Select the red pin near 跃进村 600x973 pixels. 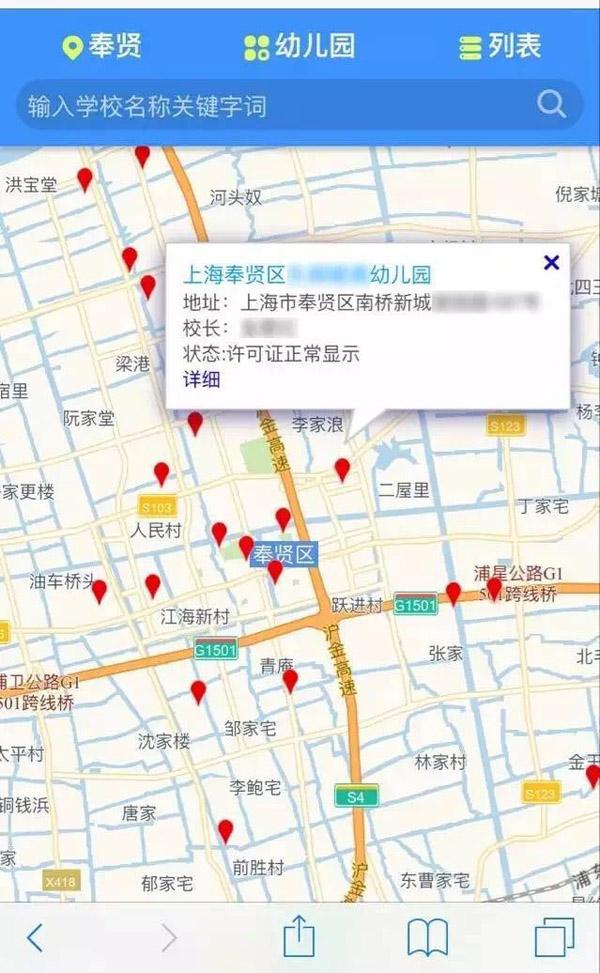tap(452, 594)
